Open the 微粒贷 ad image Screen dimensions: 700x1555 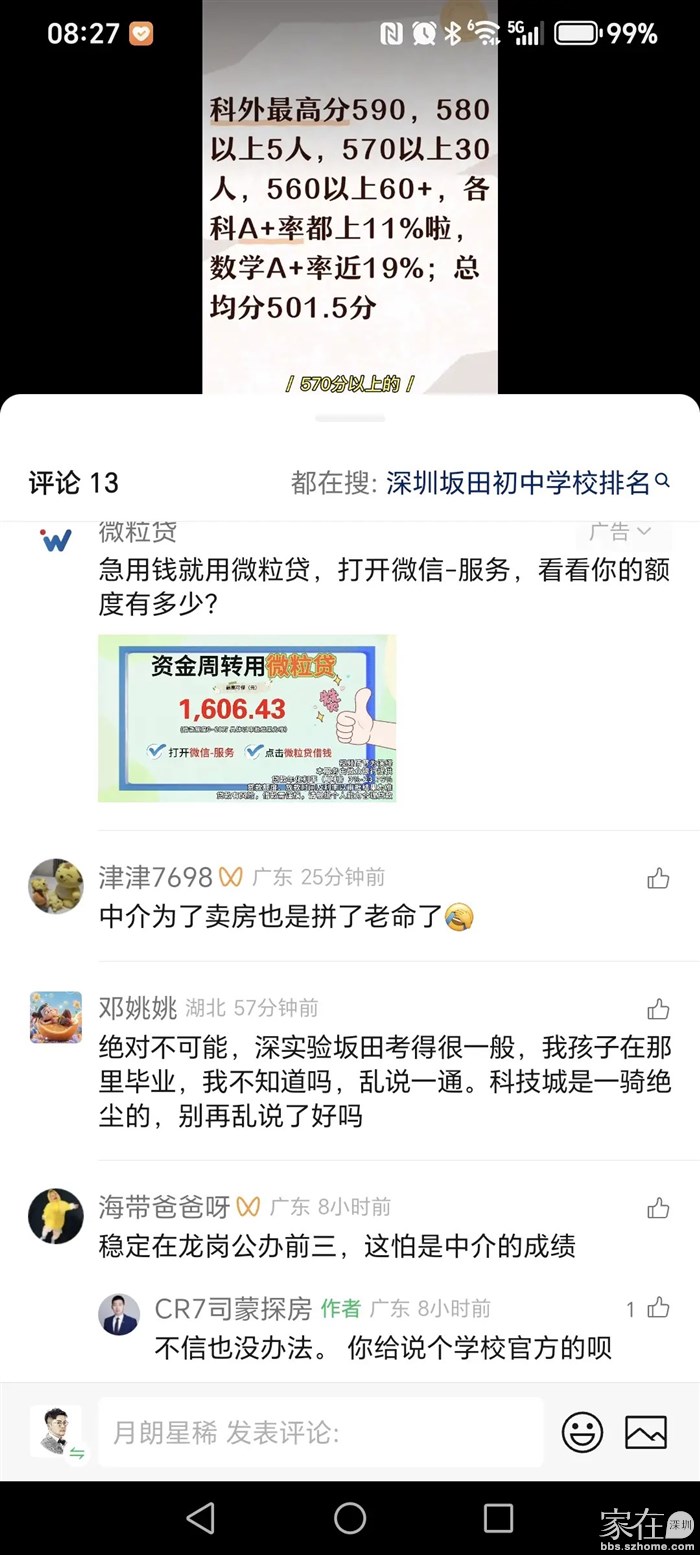[x=247, y=718]
